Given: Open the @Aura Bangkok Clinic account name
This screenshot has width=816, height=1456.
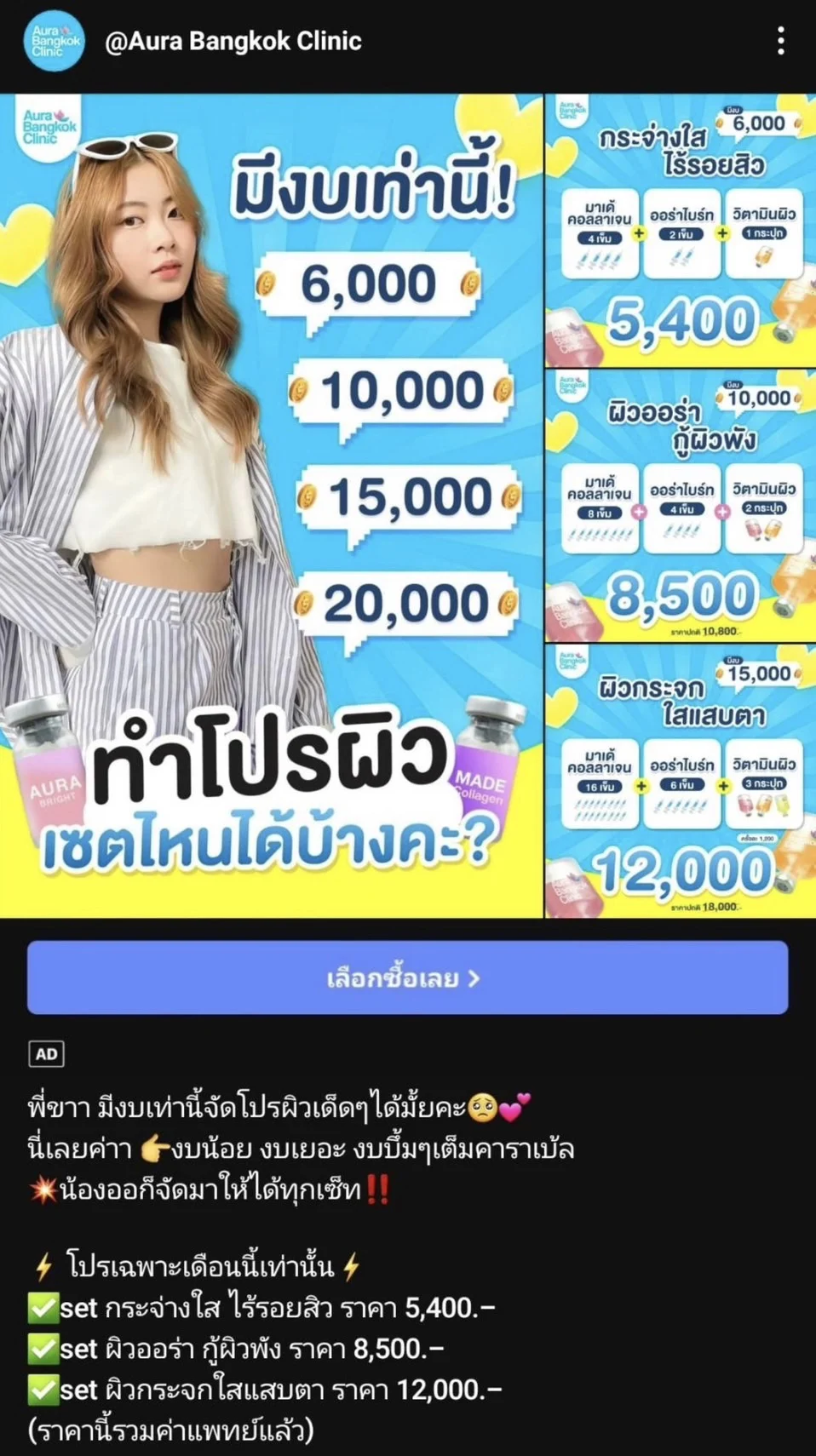Looking at the screenshot, I should coord(233,41).
